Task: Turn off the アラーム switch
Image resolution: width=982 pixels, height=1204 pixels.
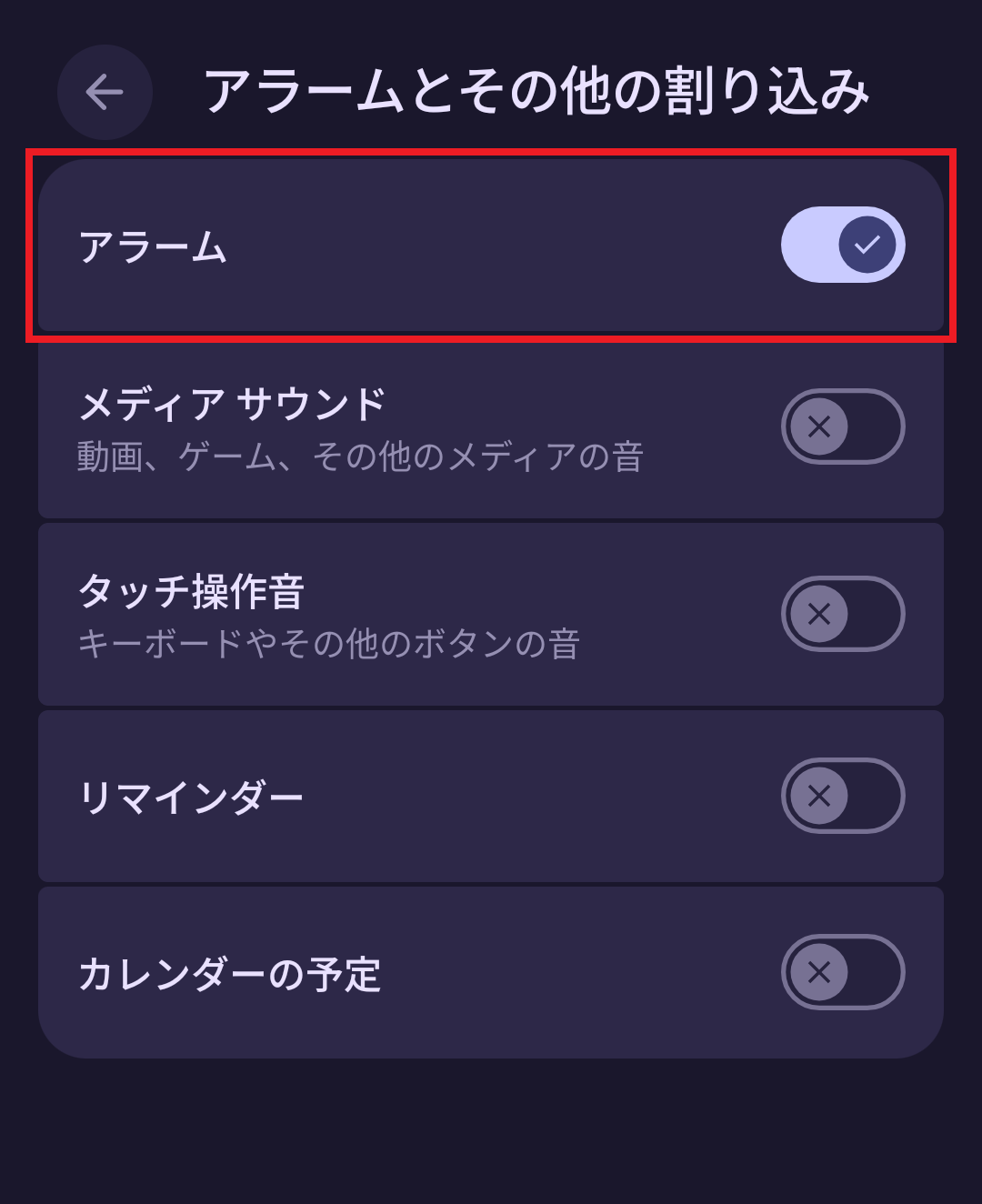Action: tap(842, 245)
